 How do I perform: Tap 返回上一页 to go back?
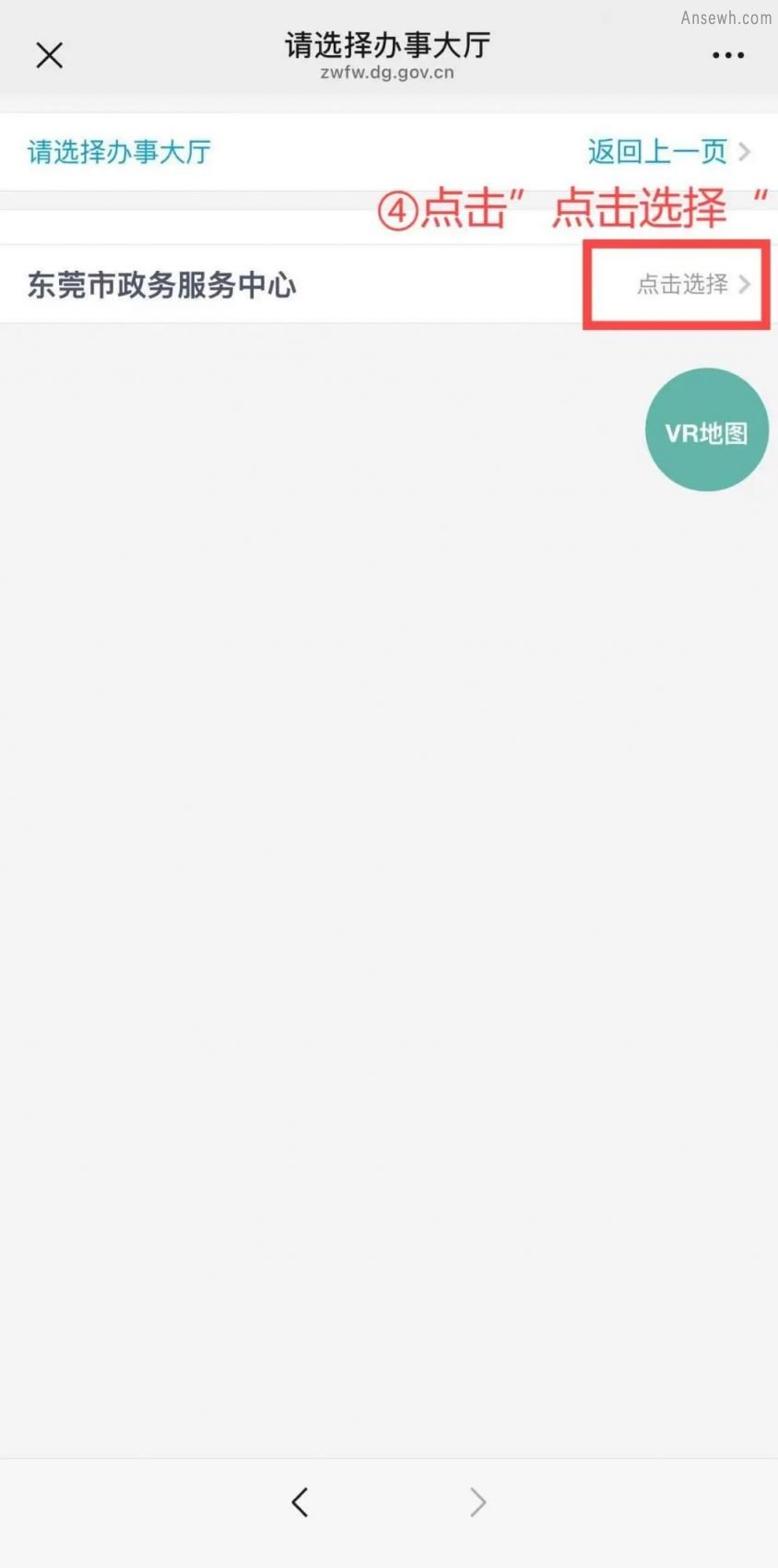point(668,152)
